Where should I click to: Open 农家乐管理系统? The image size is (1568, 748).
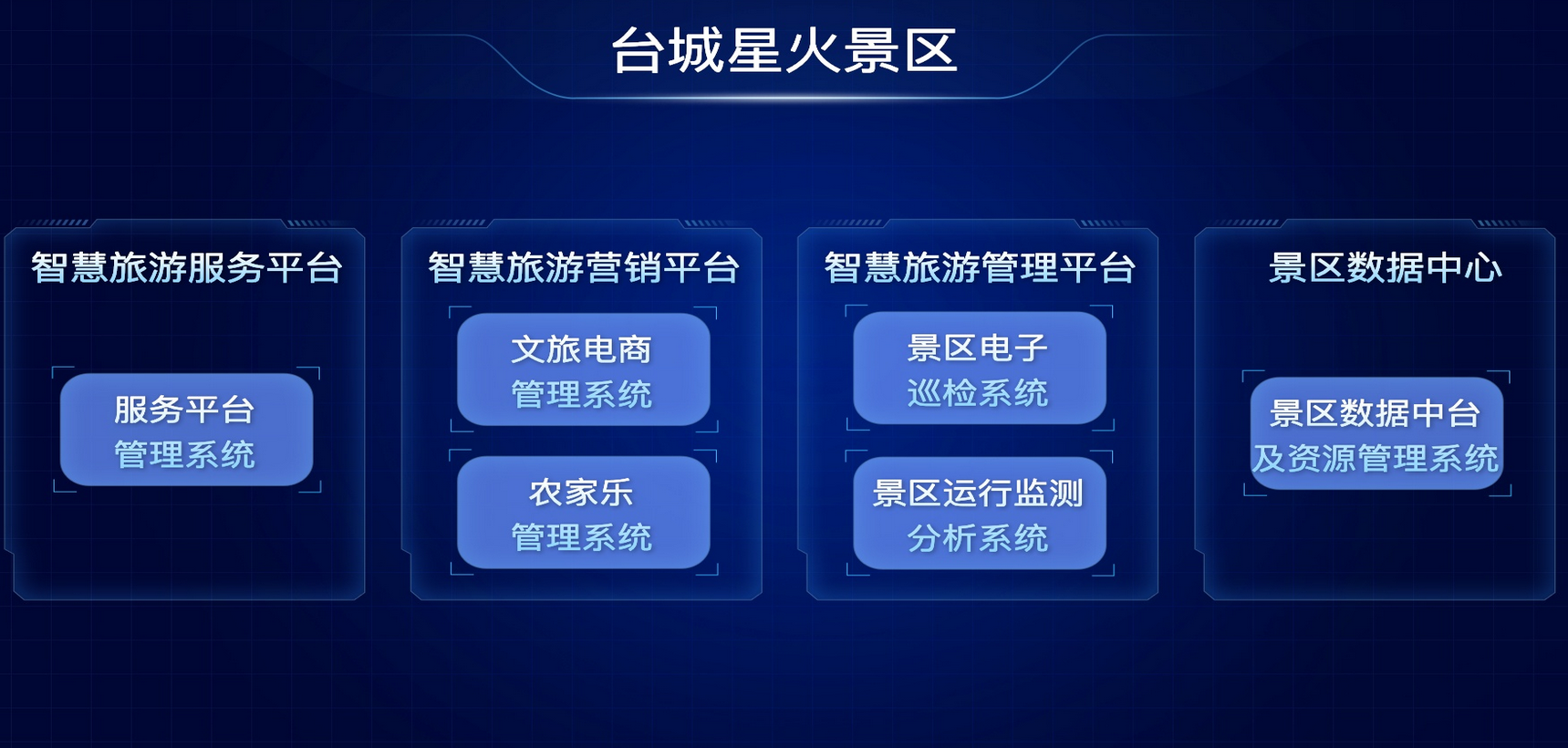pos(583,513)
